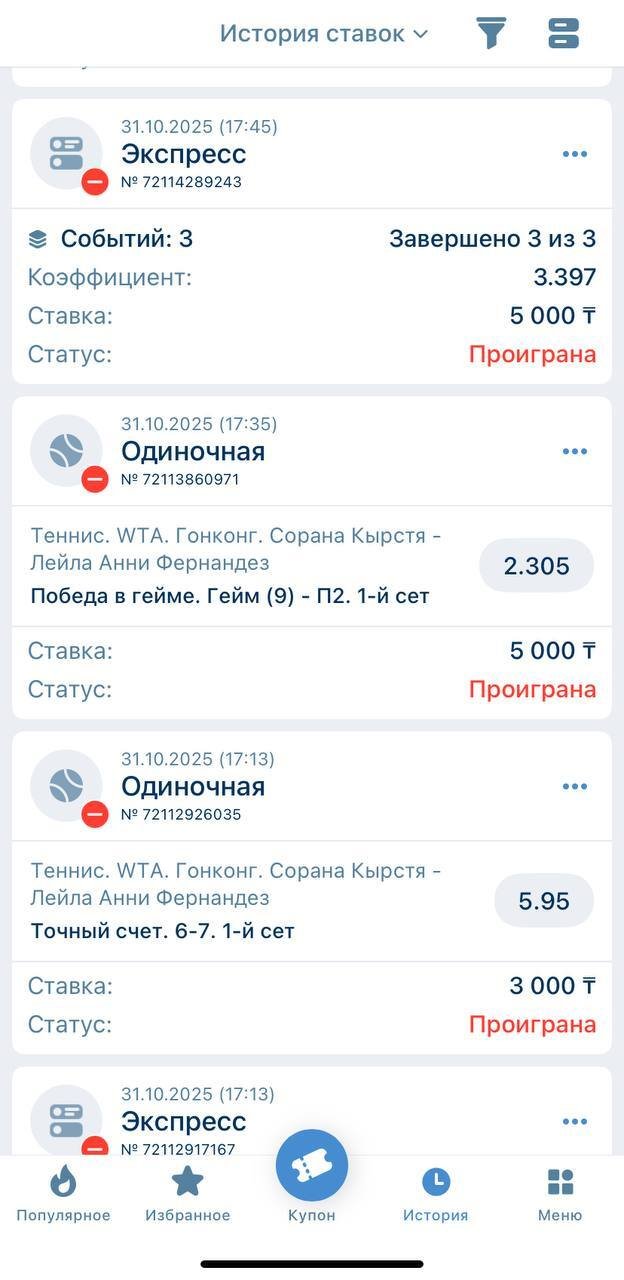Go to the Популярное tab
Screen dimensions: 624x1280
click(x=63, y=1195)
